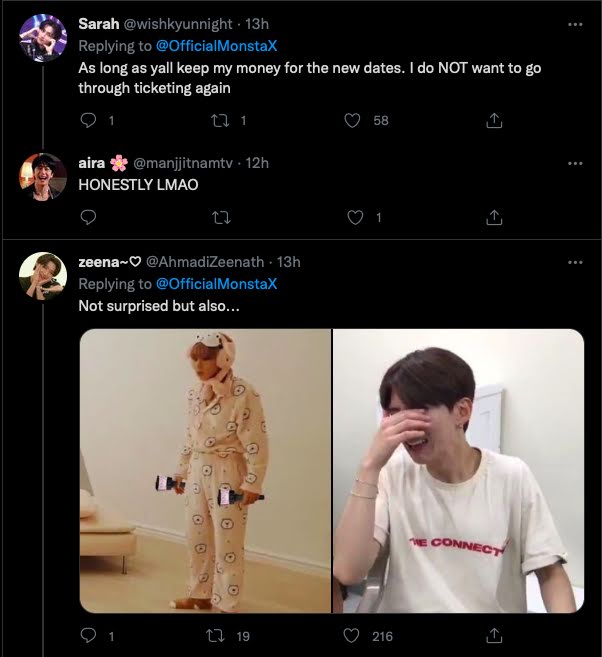Open more options on zeena's tweet

[x=575, y=262]
